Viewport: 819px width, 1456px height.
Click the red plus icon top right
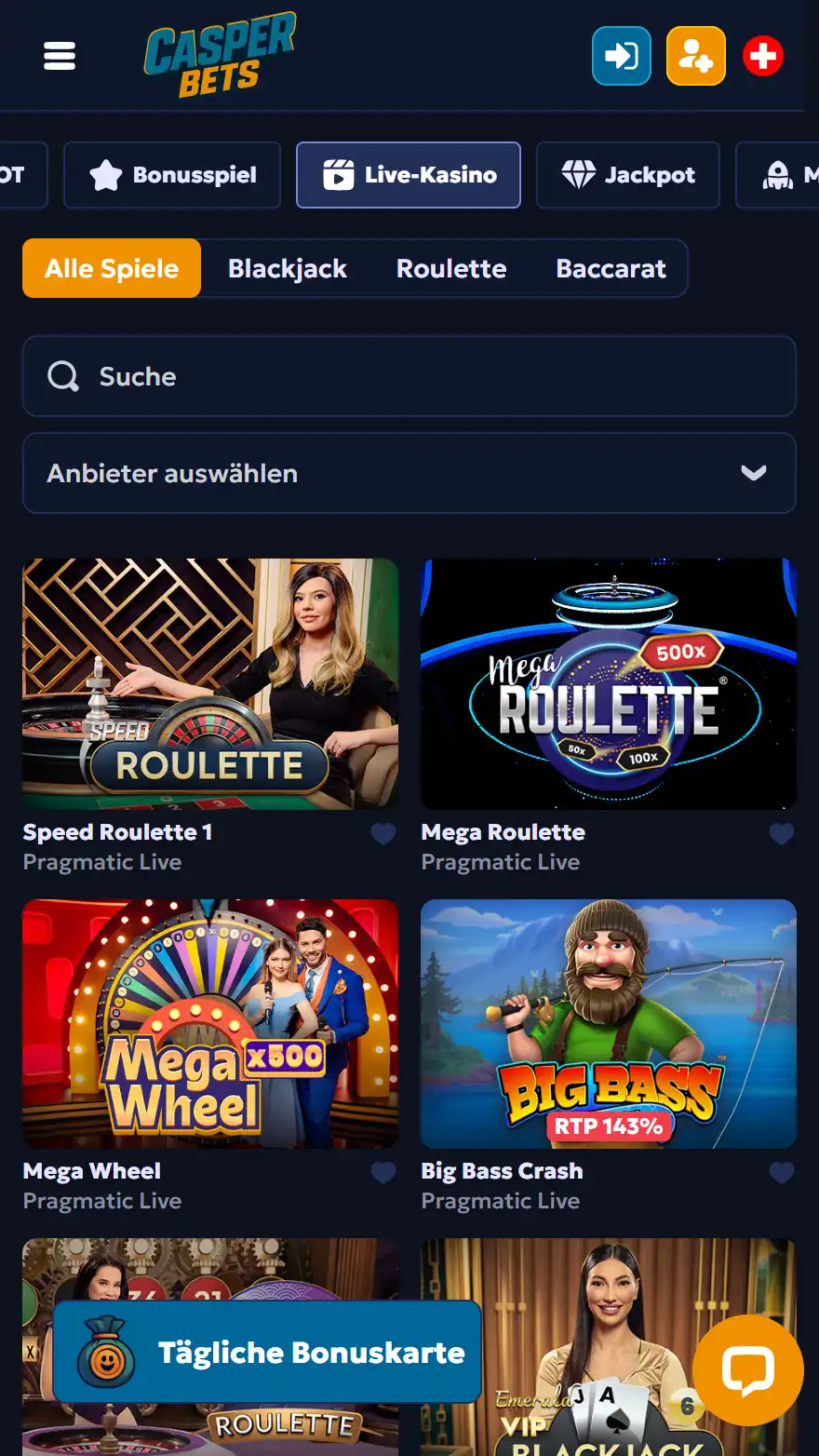click(762, 56)
